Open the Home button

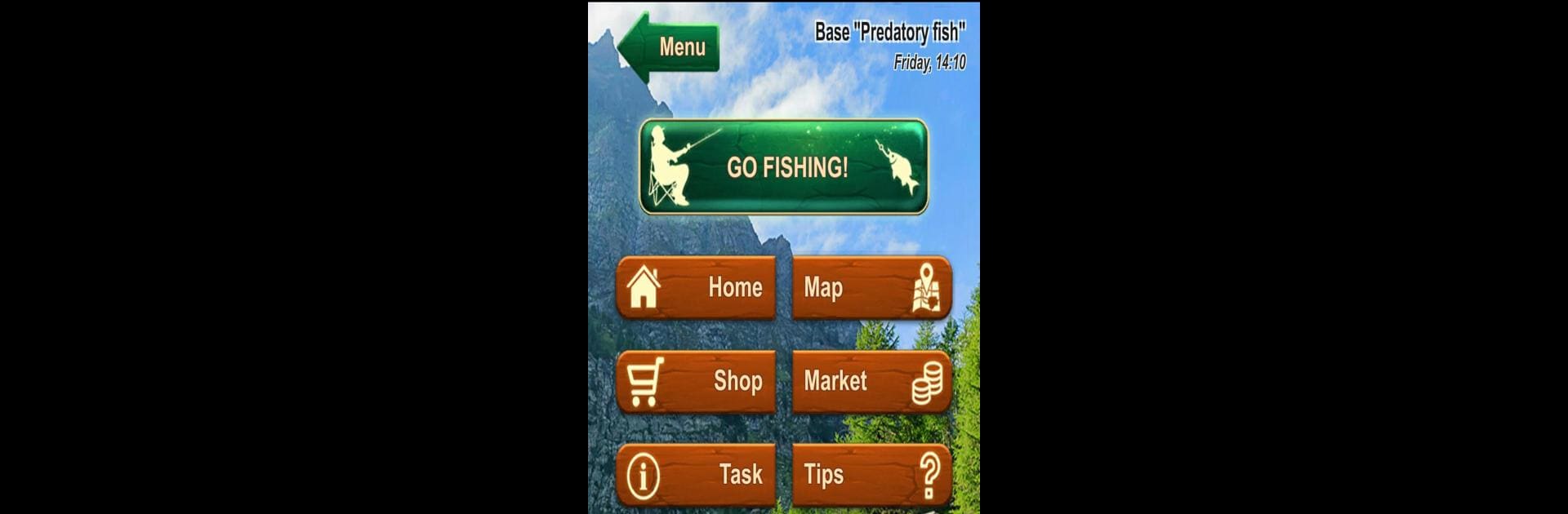696,287
